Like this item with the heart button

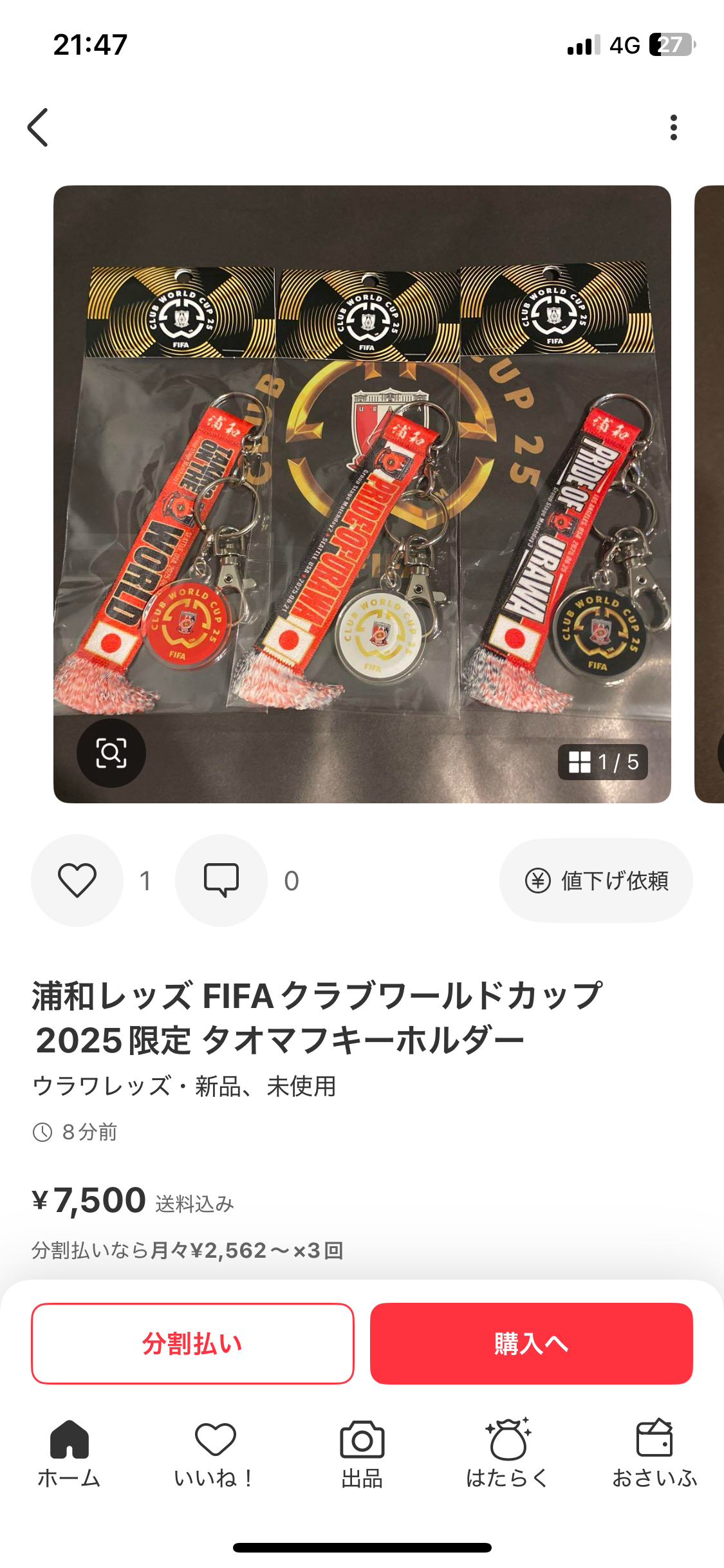coord(77,880)
